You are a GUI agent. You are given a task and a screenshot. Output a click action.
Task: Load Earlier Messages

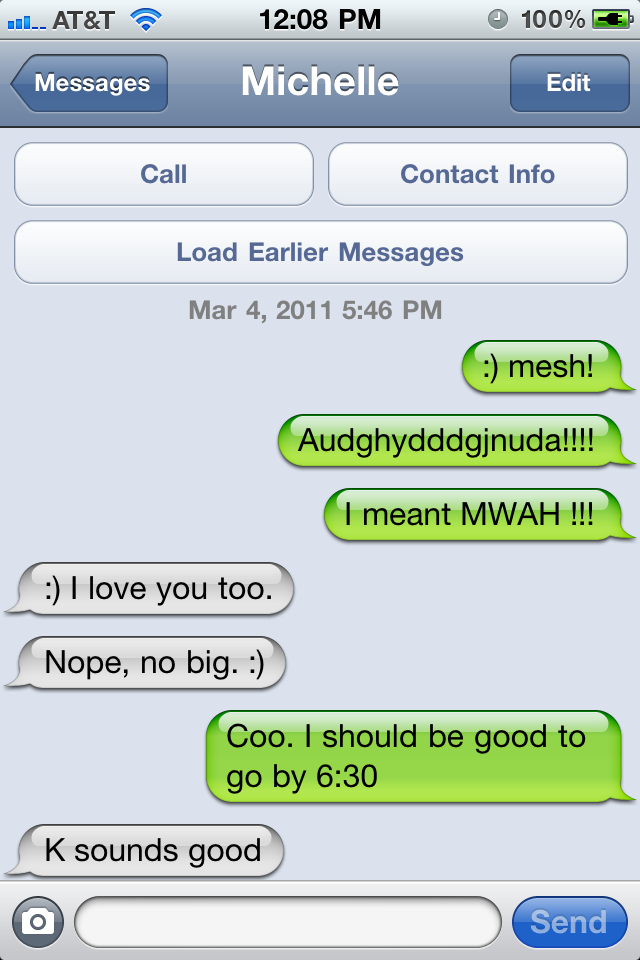coord(320,252)
